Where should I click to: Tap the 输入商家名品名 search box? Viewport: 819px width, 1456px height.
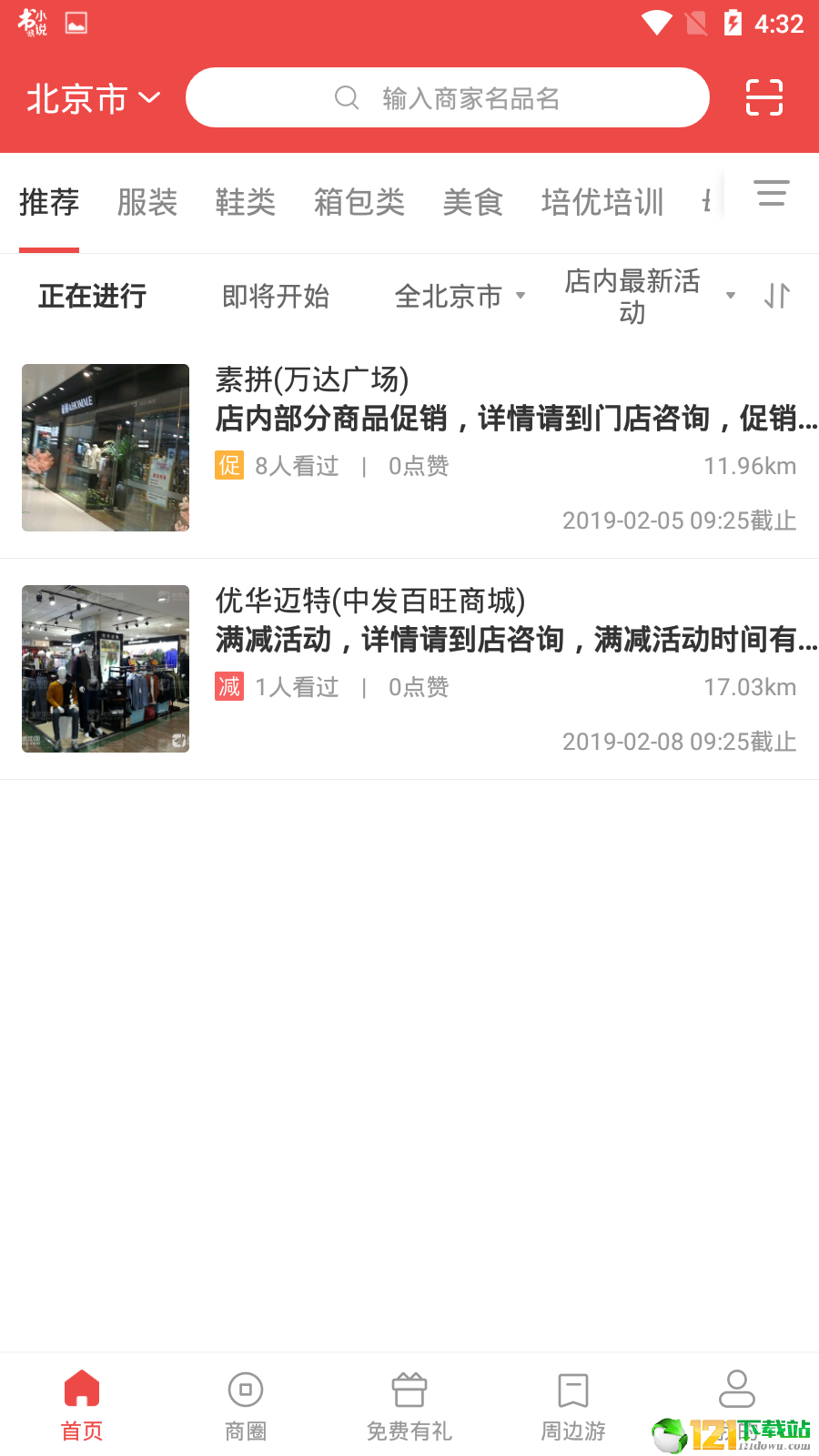point(447,97)
